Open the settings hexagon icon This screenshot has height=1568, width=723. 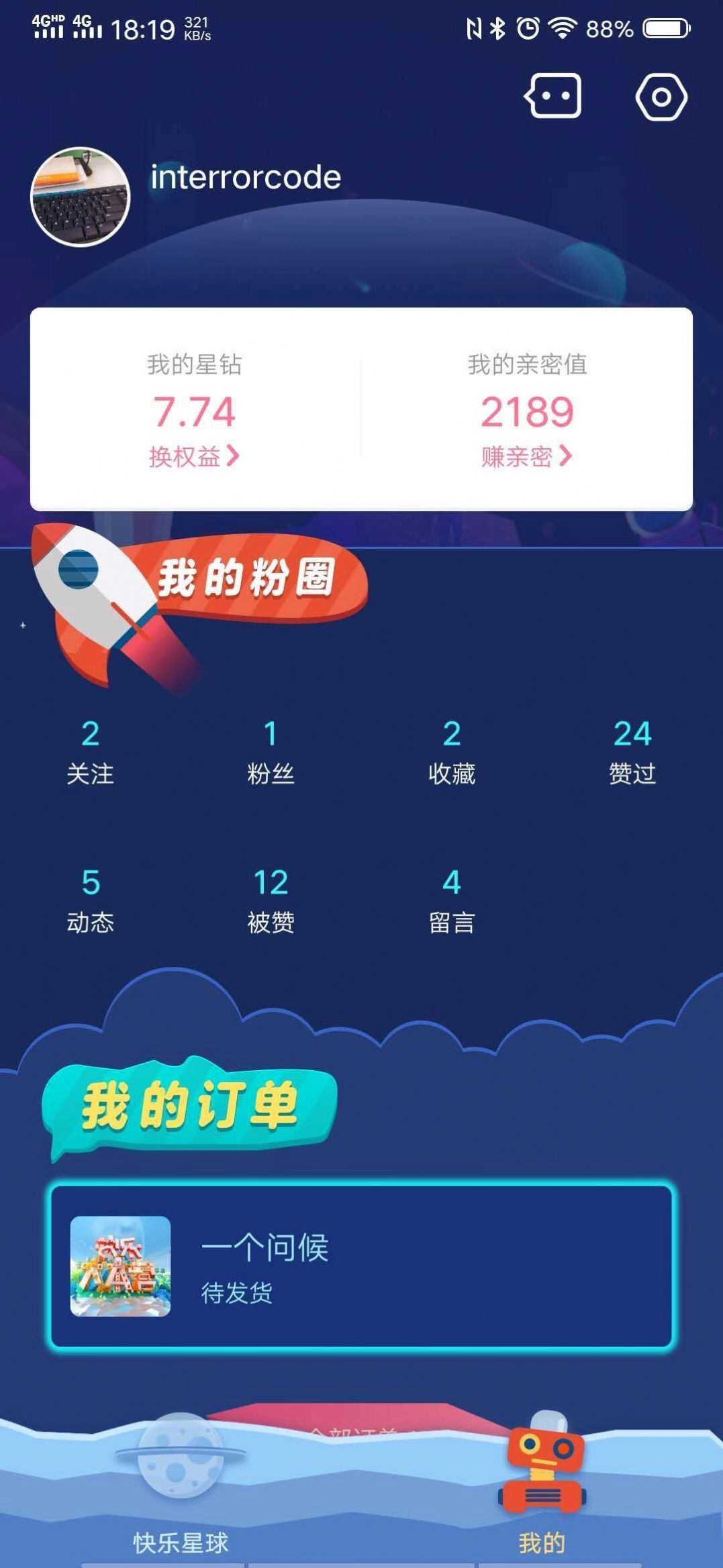pos(661,97)
